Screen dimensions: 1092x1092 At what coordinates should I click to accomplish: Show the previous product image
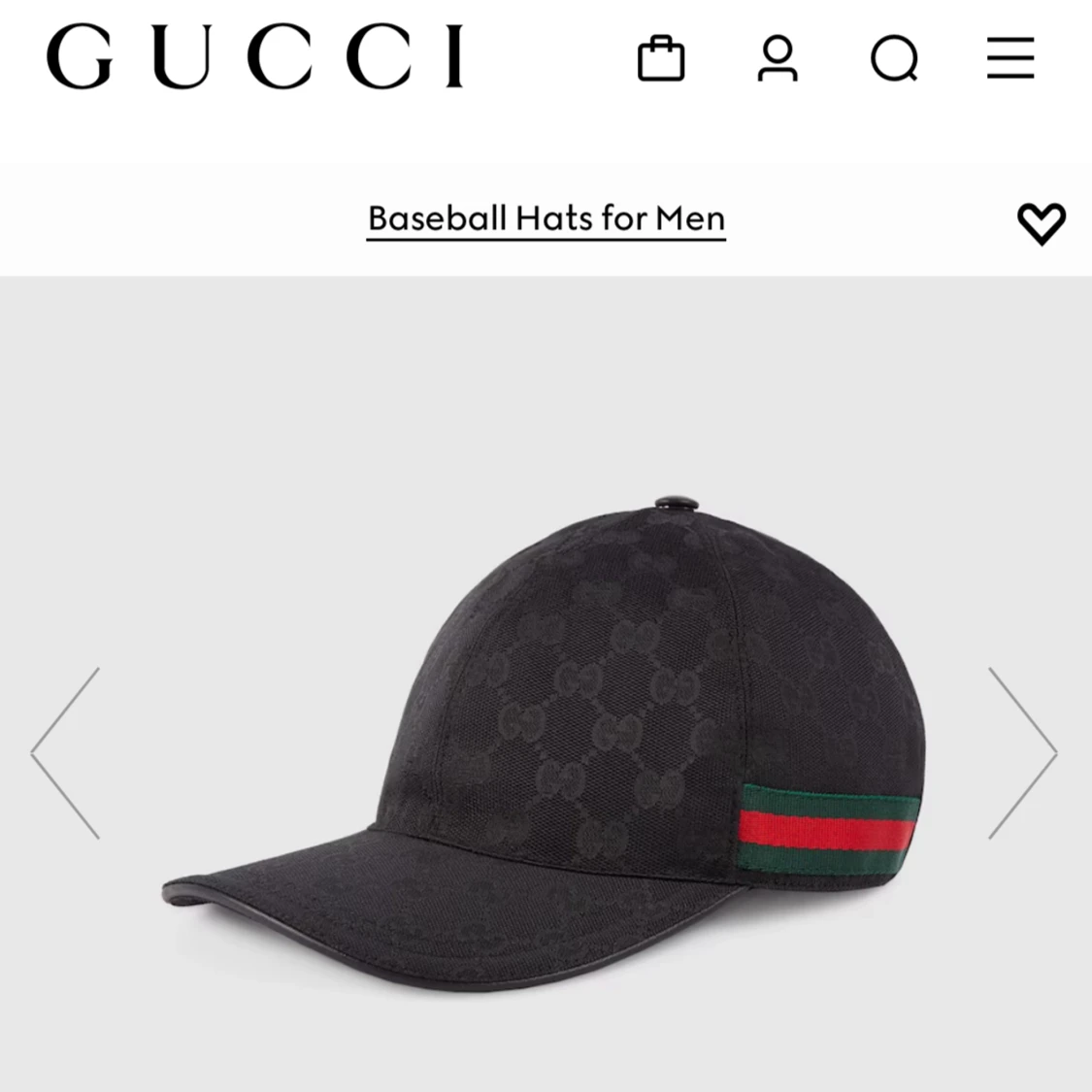(65, 752)
